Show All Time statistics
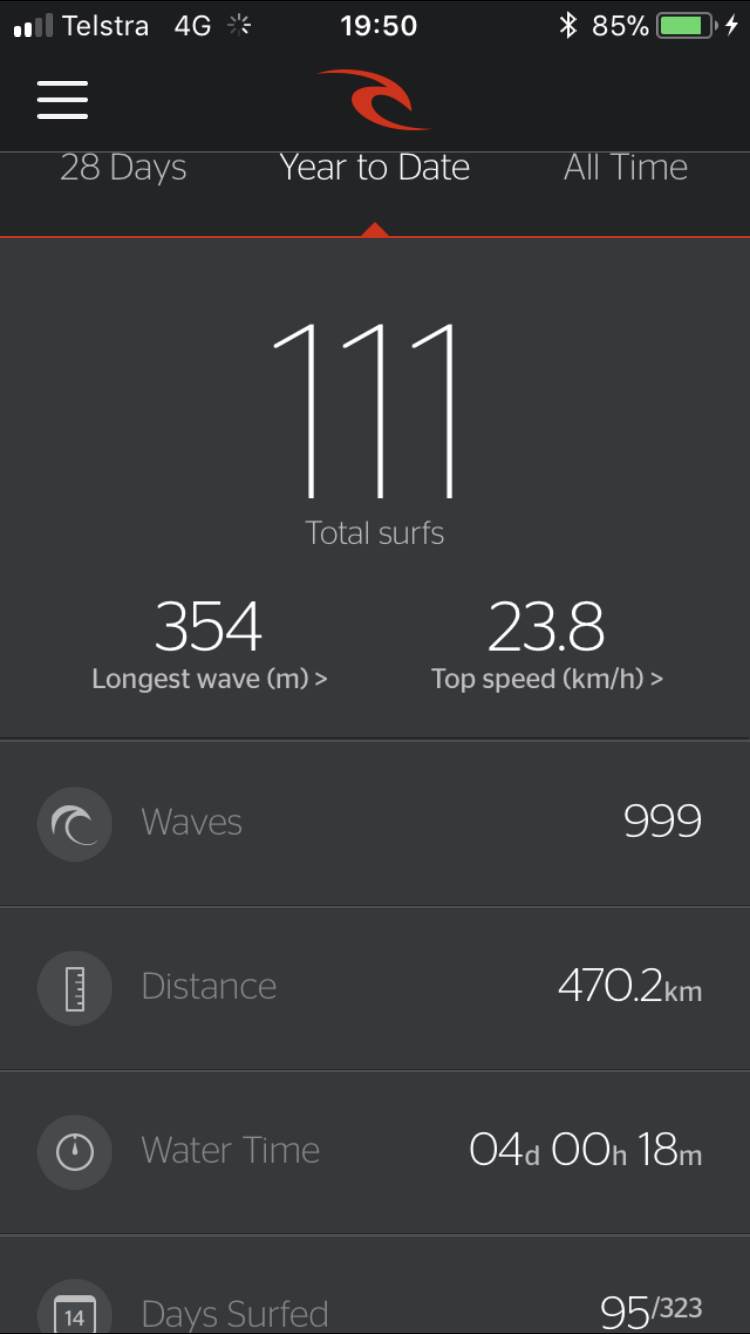 (x=625, y=168)
